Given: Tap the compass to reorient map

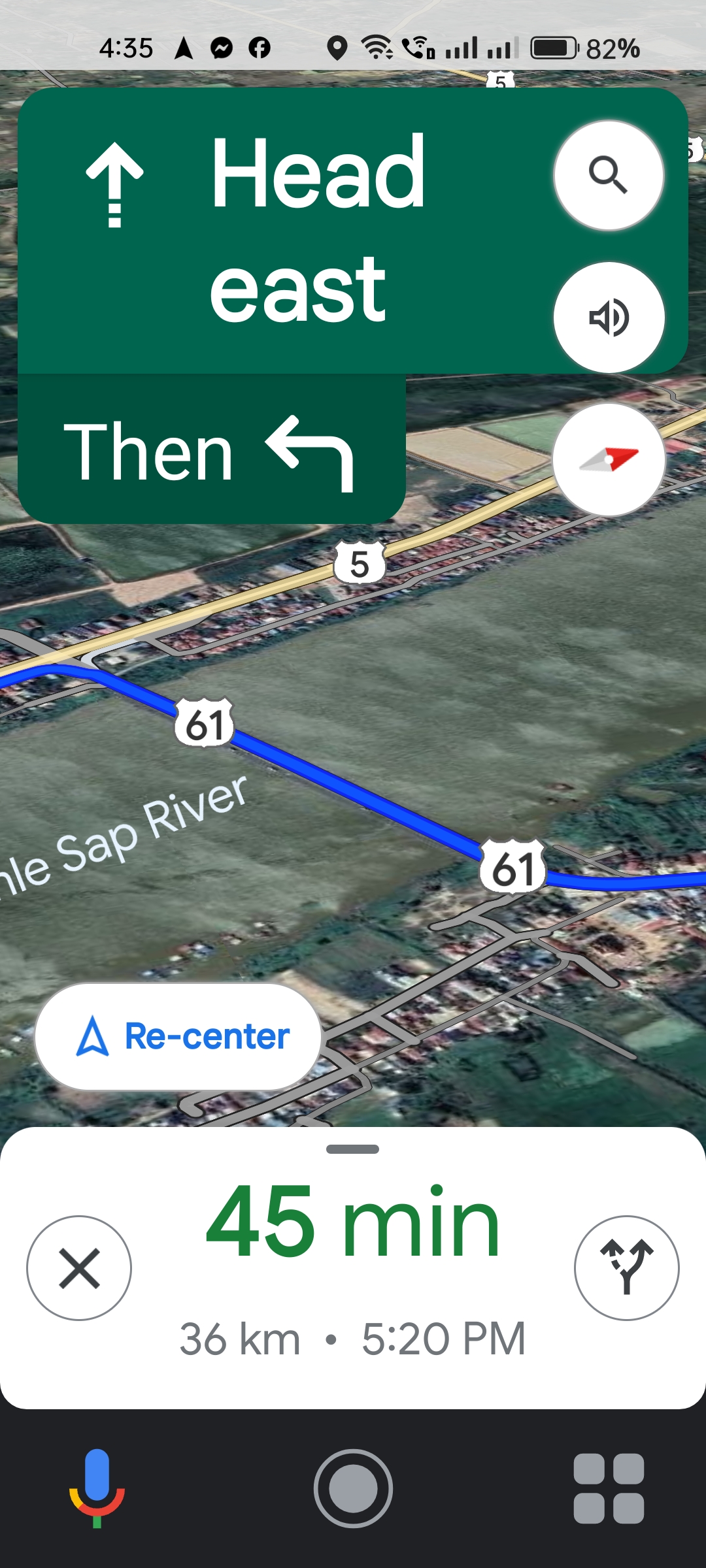Looking at the screenshot, I should [x=609, y=460].
